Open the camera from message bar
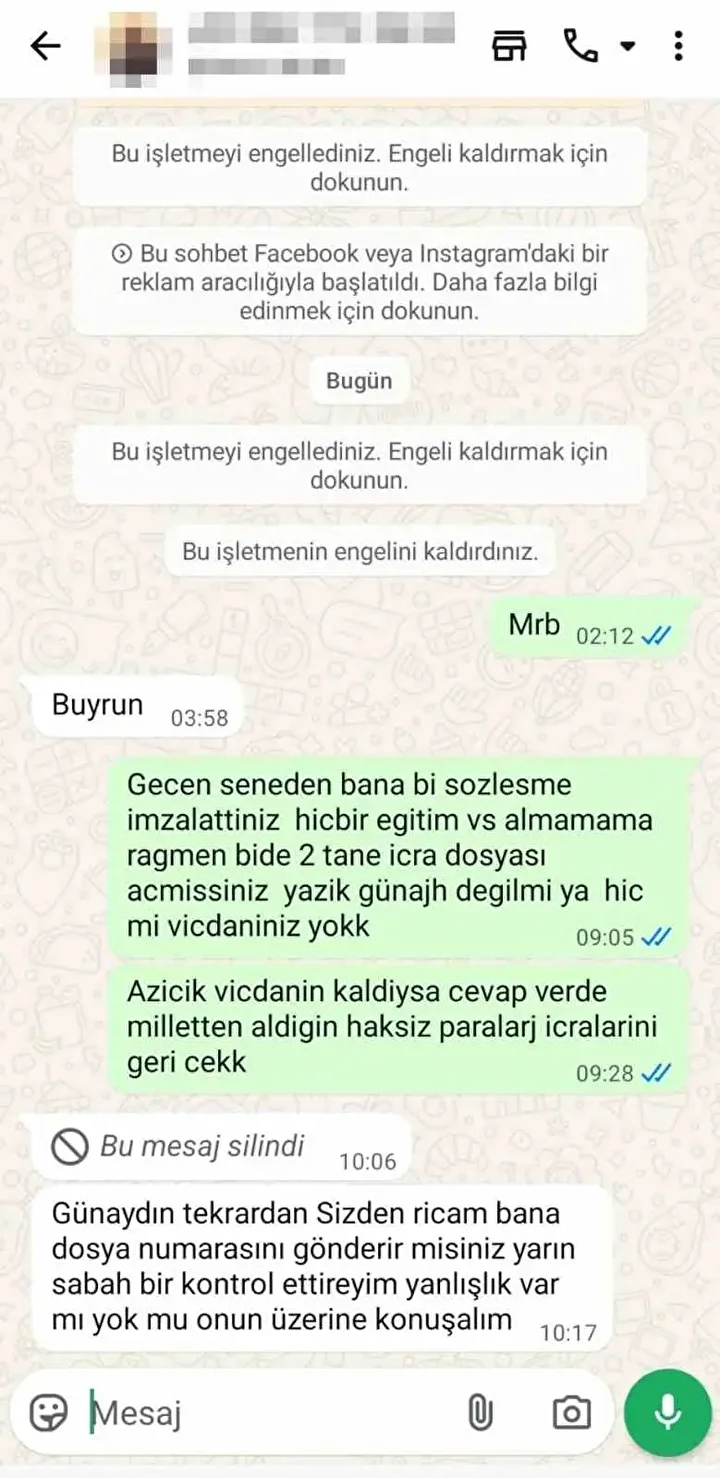 tap(571, 1412)
